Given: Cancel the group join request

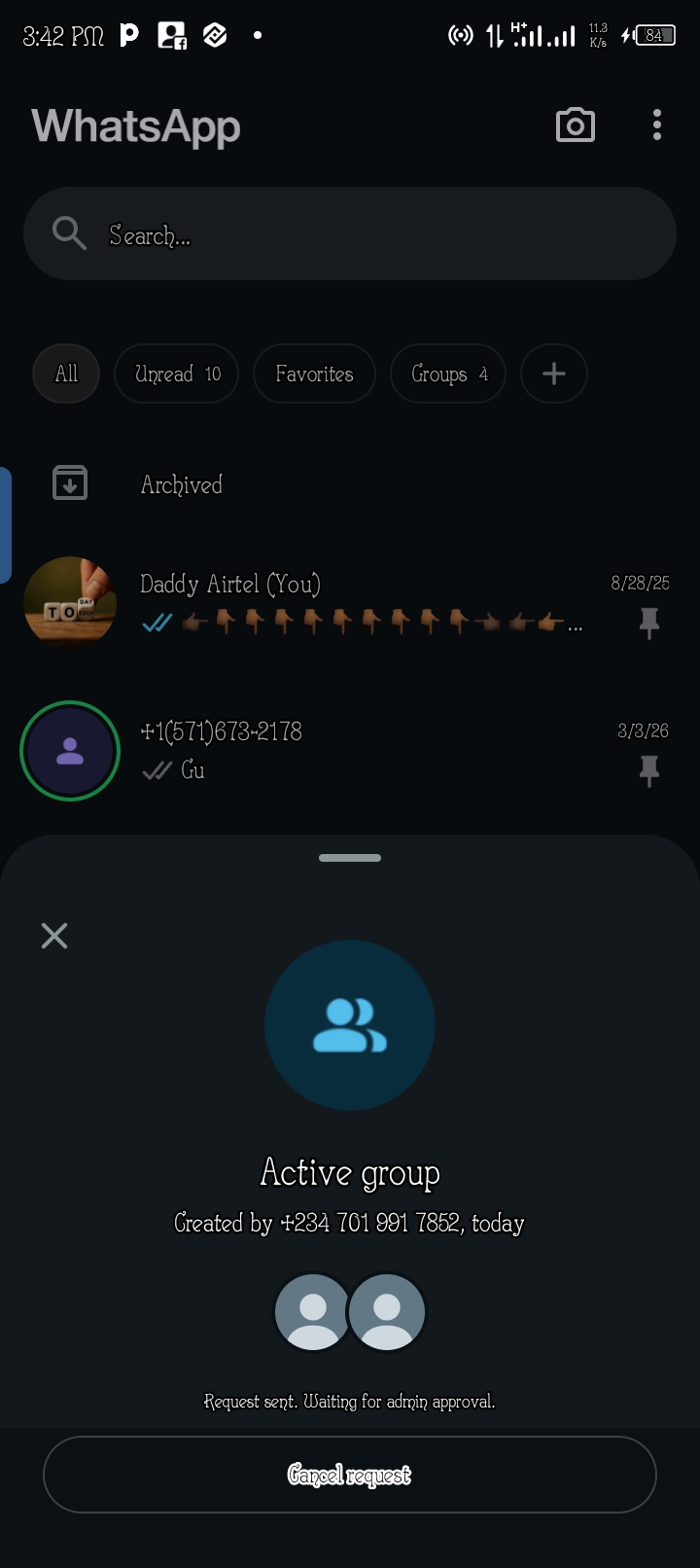Looking at the screenshot, I should 349,1475.
